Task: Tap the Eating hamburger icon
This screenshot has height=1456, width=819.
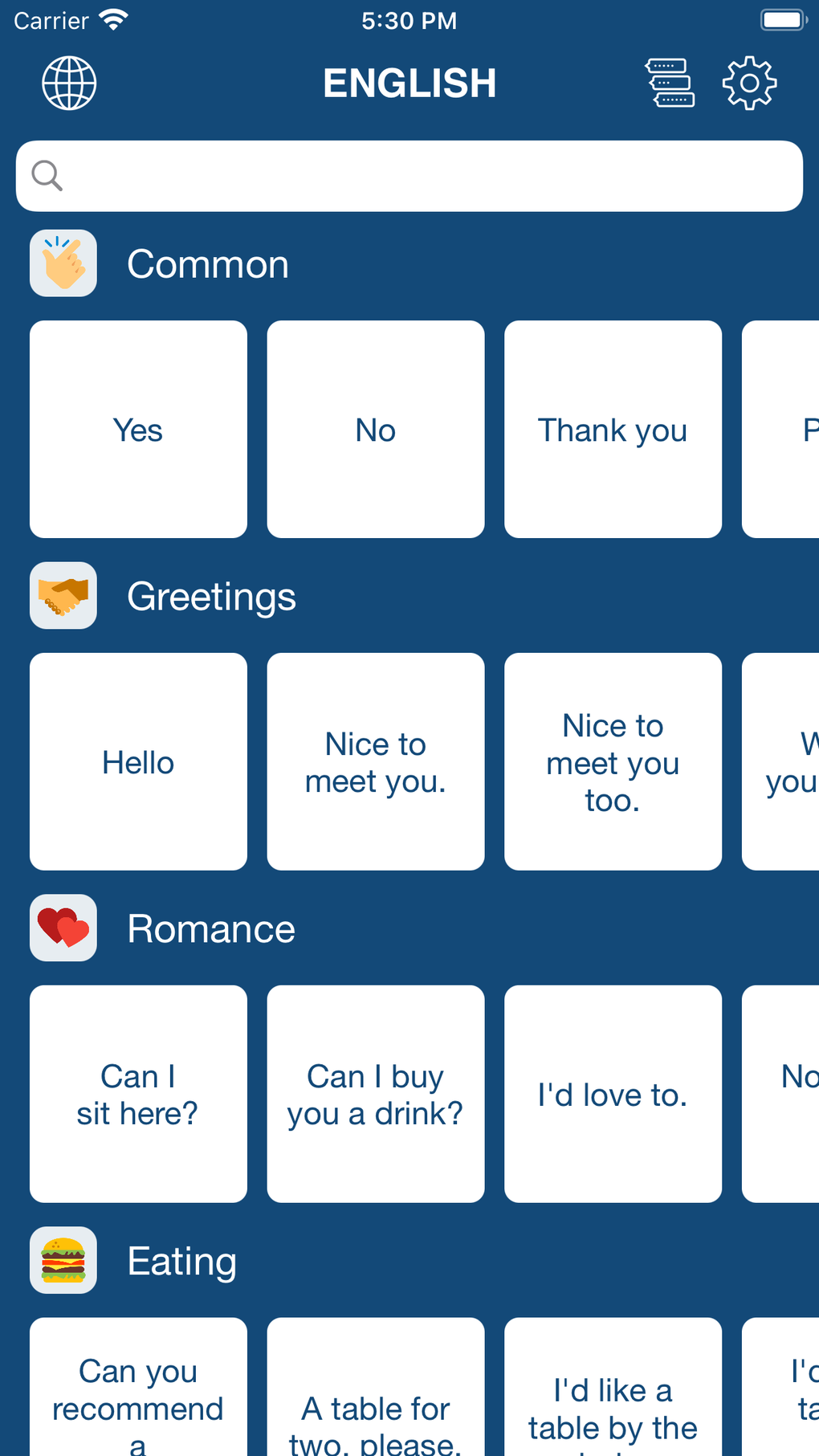Action: click(x=63, y=1260)
